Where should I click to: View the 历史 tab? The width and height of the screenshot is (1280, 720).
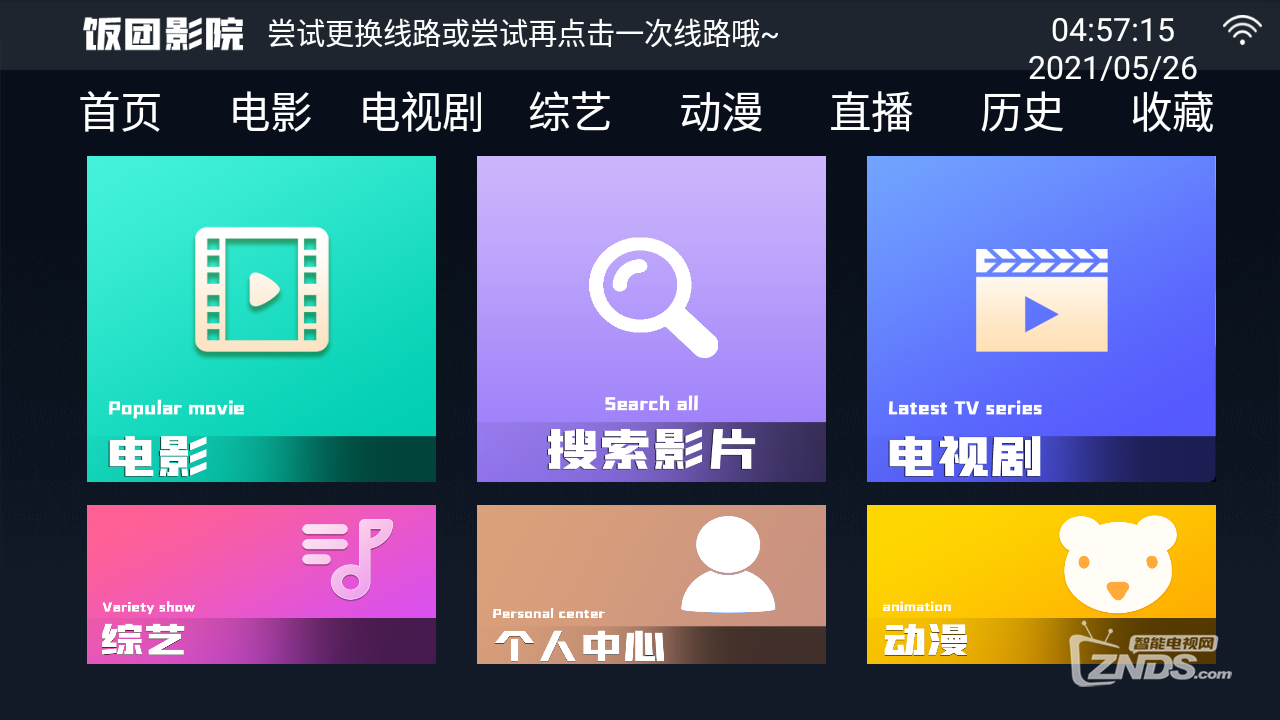[1021, 113]
